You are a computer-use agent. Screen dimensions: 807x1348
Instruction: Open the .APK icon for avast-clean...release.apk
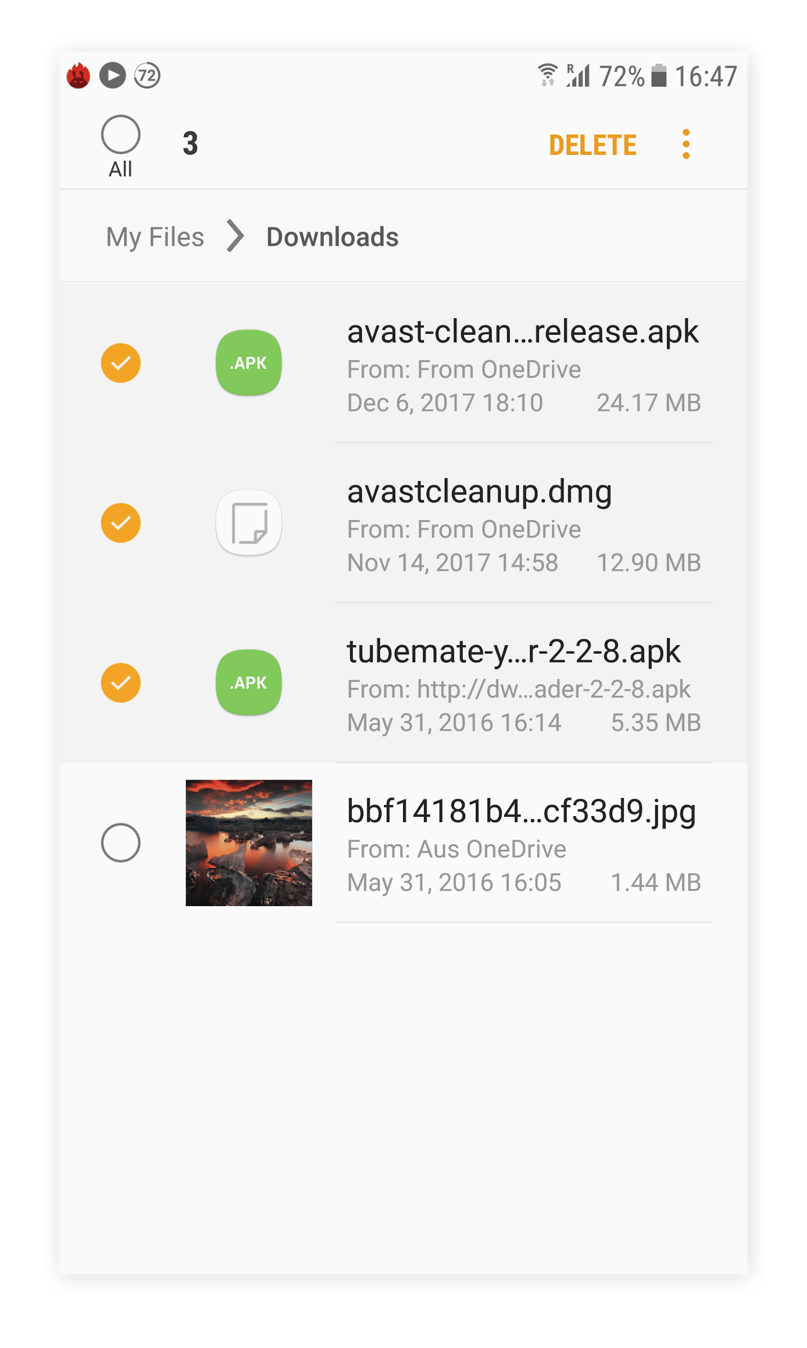point(248,362)
